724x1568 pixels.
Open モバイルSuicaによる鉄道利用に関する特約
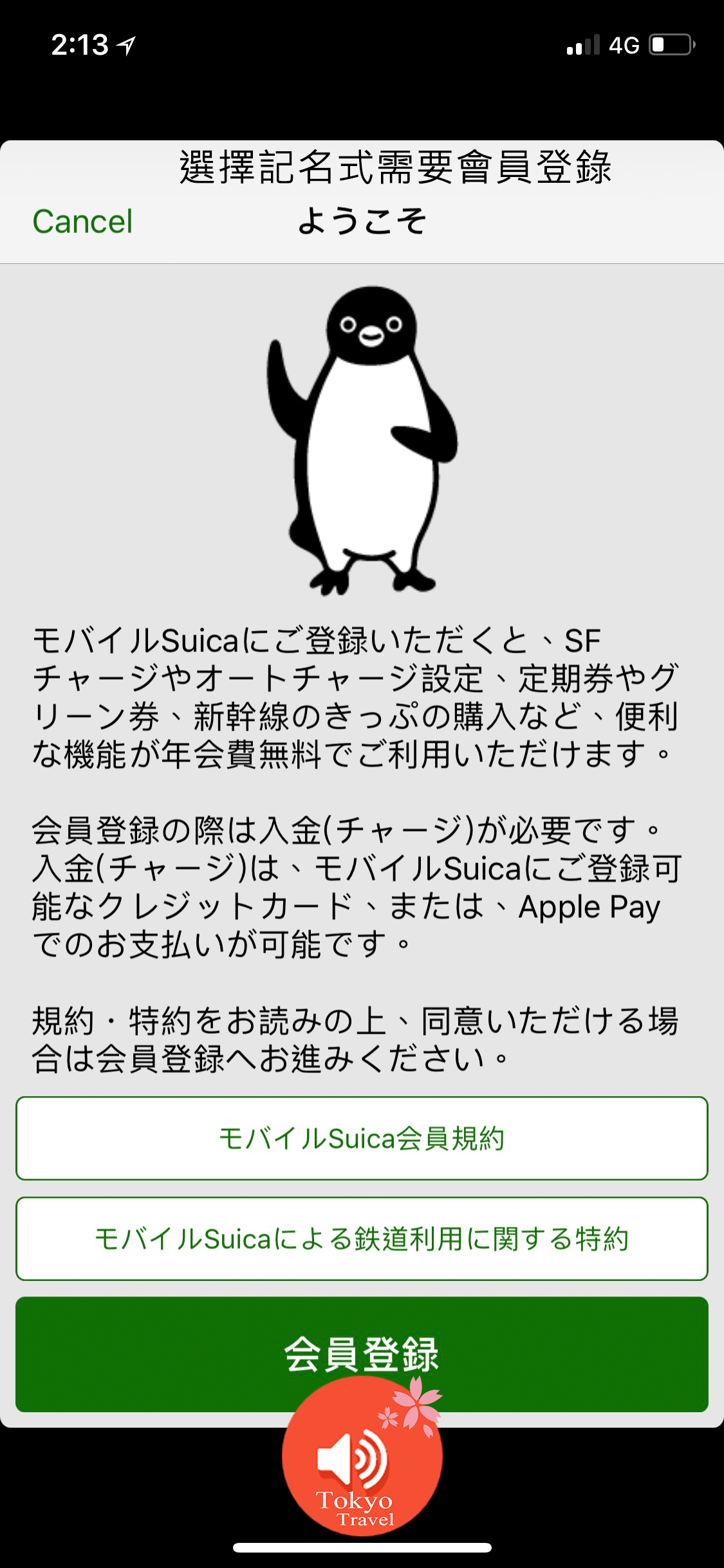(362, 1238)
